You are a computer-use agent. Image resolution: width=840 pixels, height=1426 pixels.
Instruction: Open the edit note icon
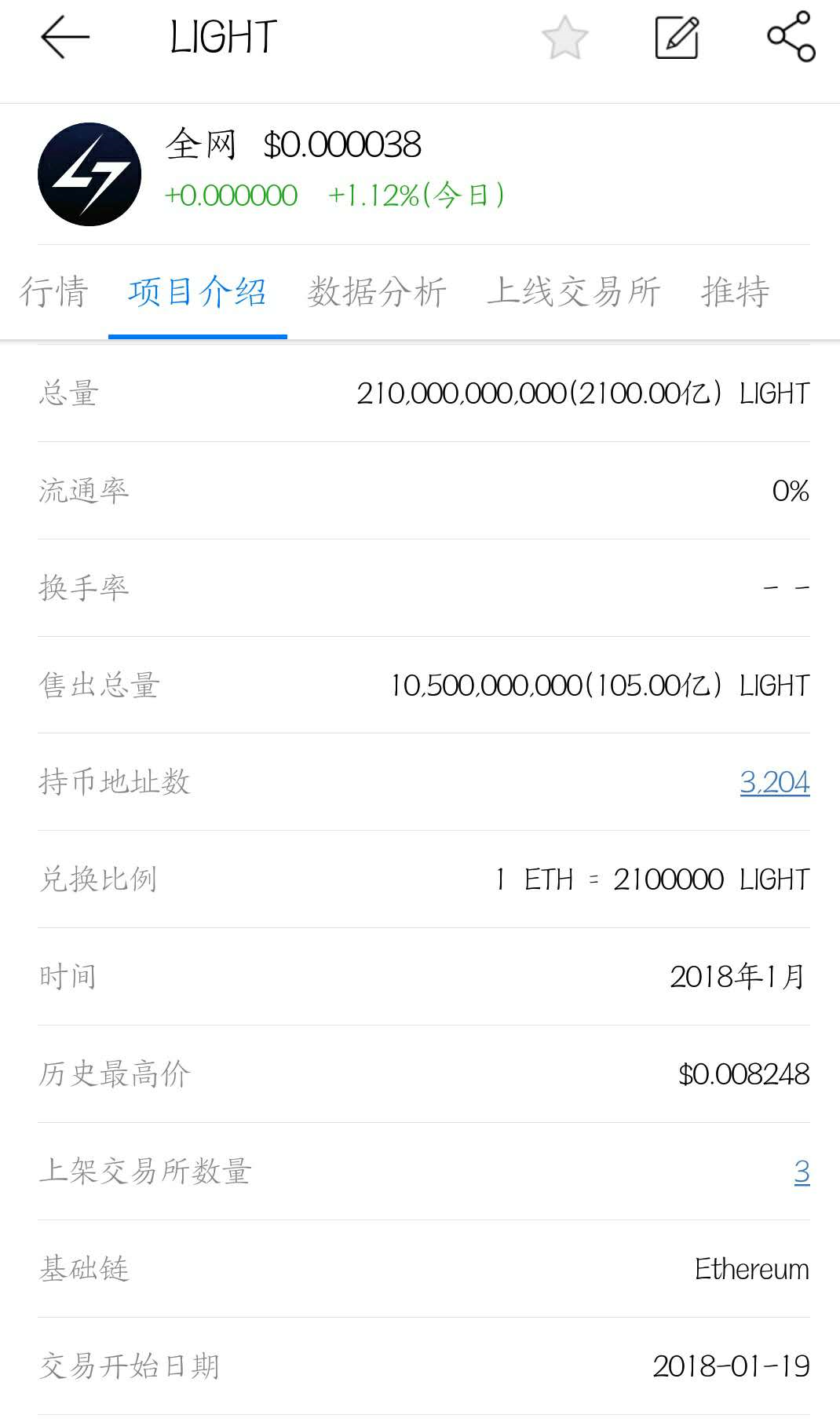pyautogui.click(x=677, y=37)
